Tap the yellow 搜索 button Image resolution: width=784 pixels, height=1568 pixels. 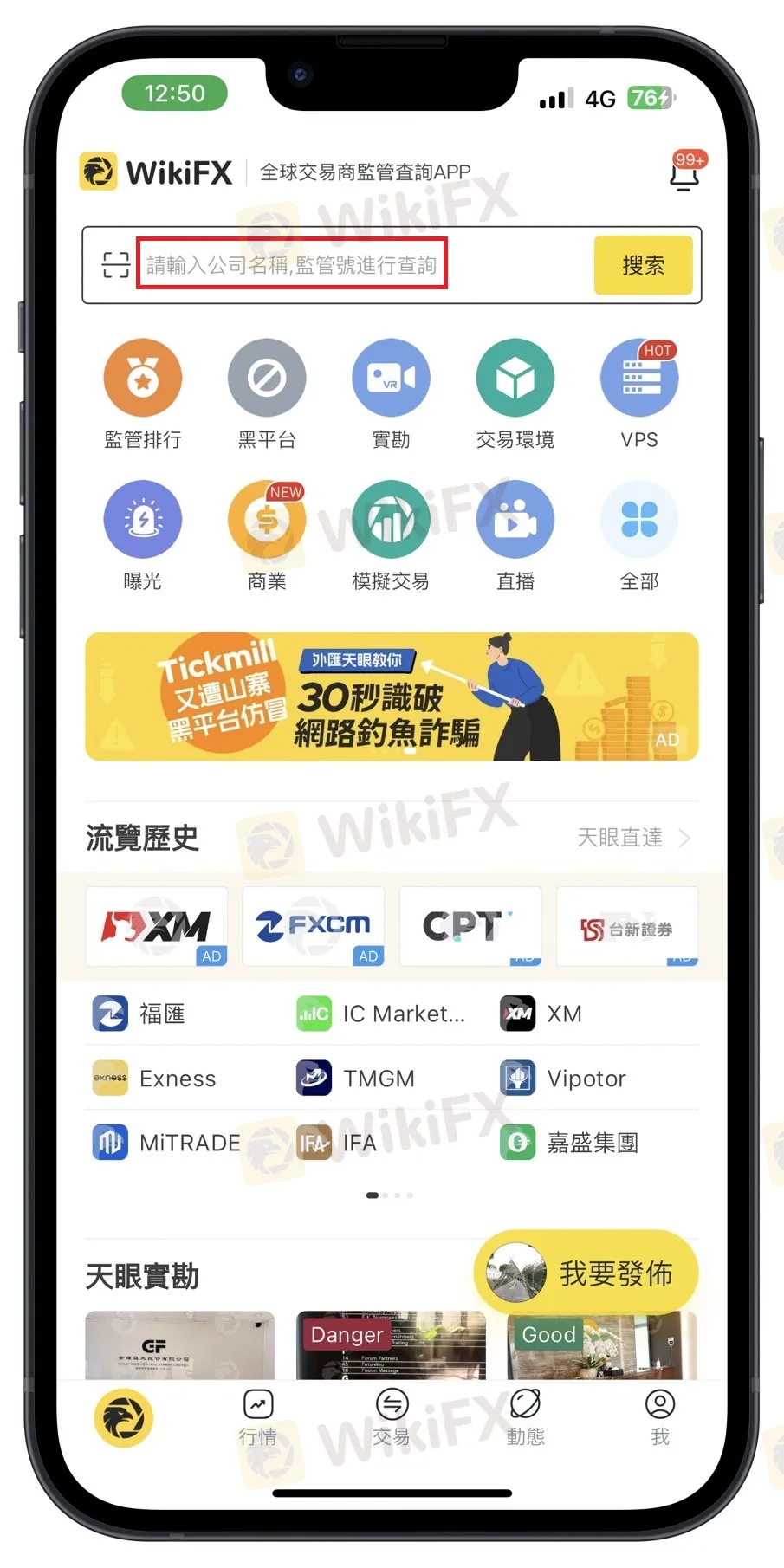coord(643,265)
